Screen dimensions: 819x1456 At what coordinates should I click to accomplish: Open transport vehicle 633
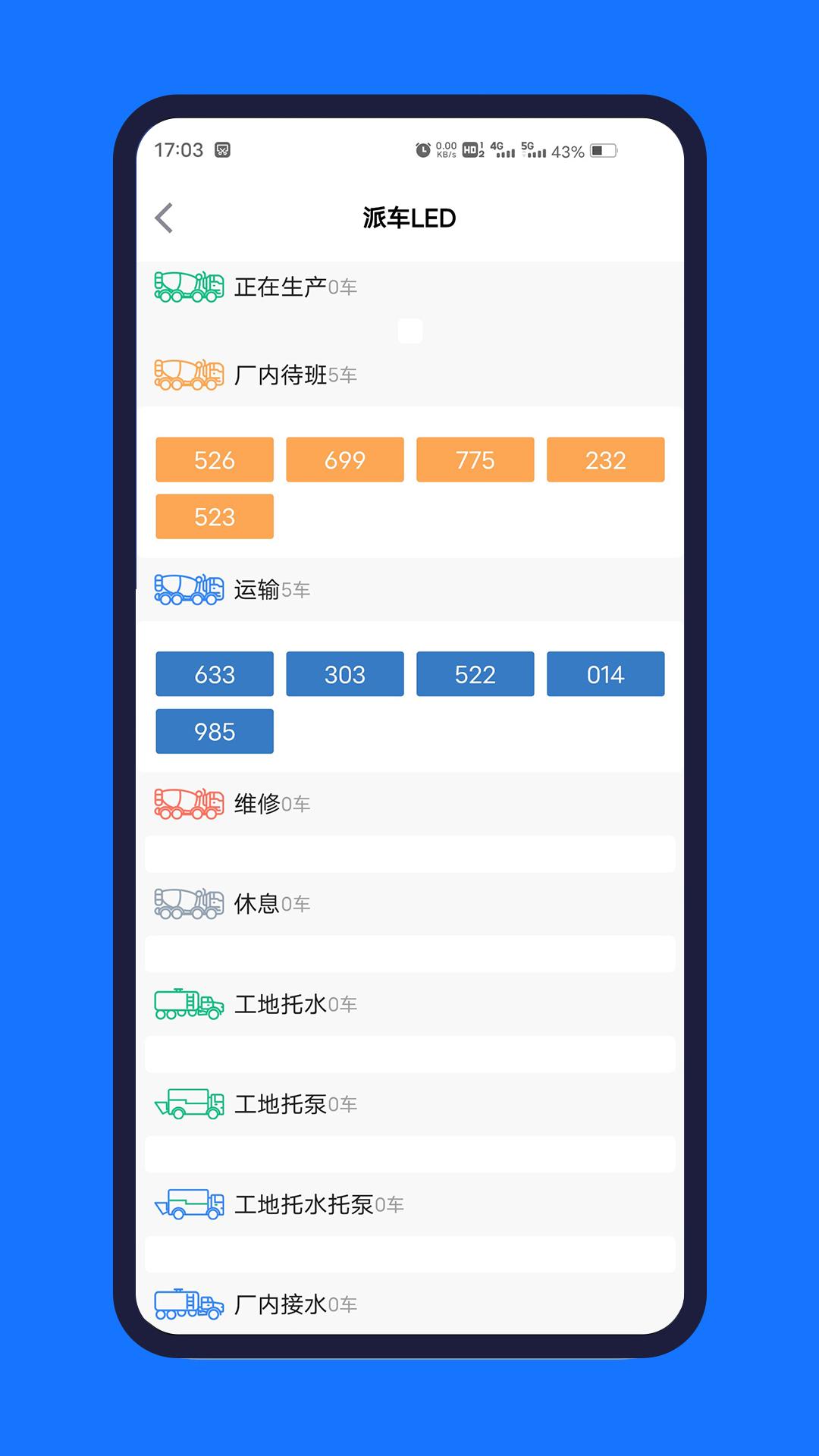215,674
